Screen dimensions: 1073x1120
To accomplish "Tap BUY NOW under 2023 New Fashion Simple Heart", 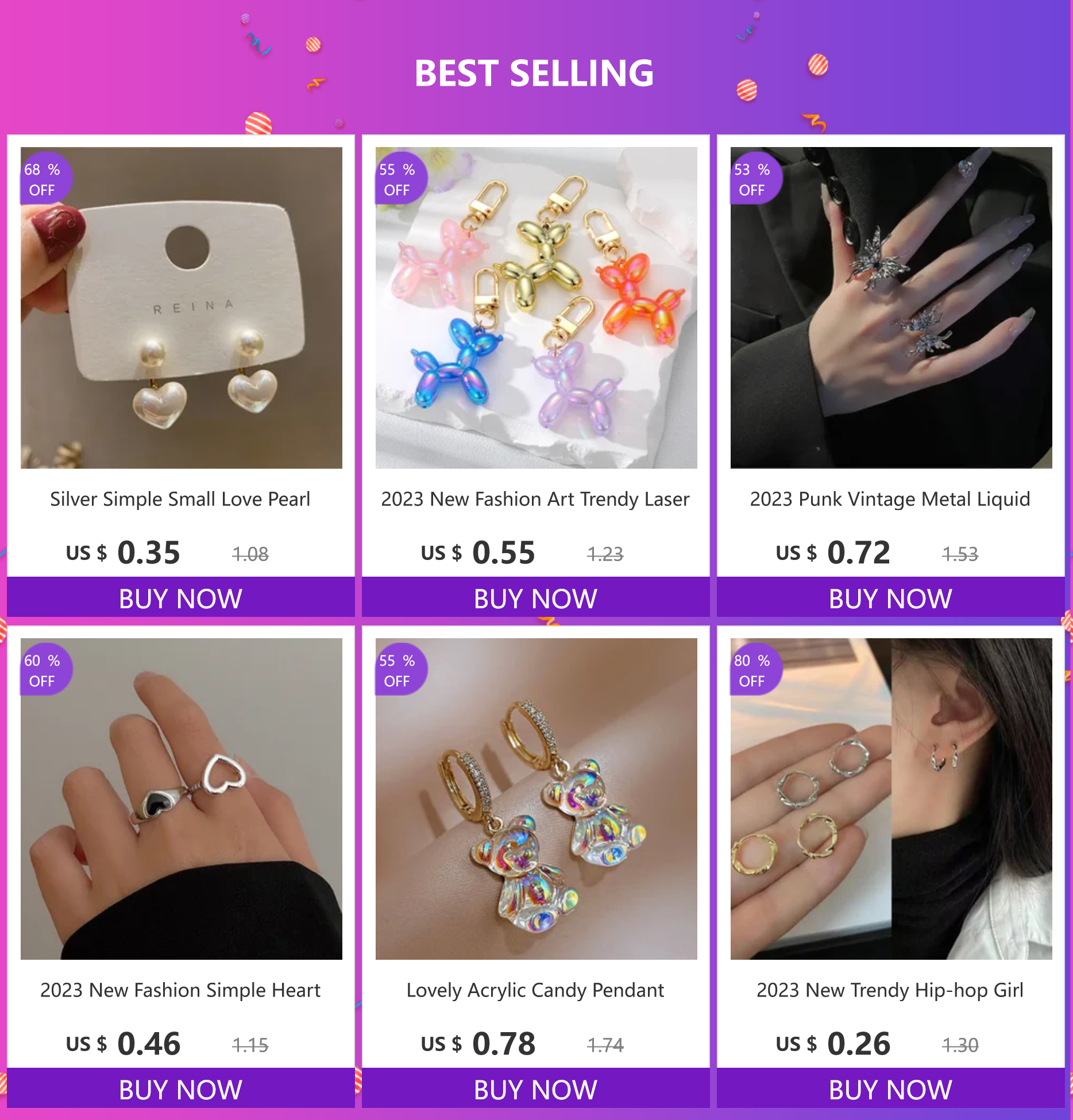I will pos(180,1089).
